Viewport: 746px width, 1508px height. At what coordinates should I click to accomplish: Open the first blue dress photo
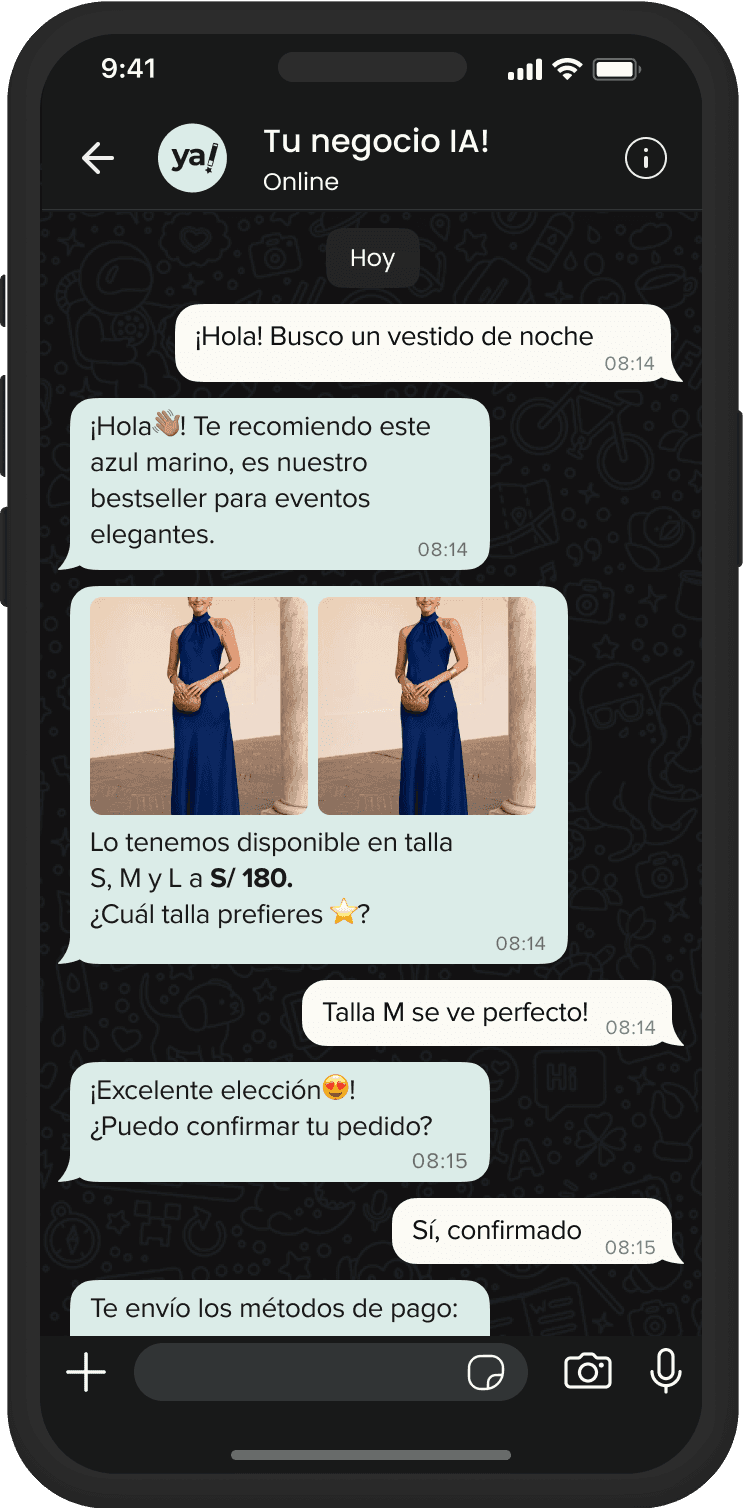tap(198, 706)
